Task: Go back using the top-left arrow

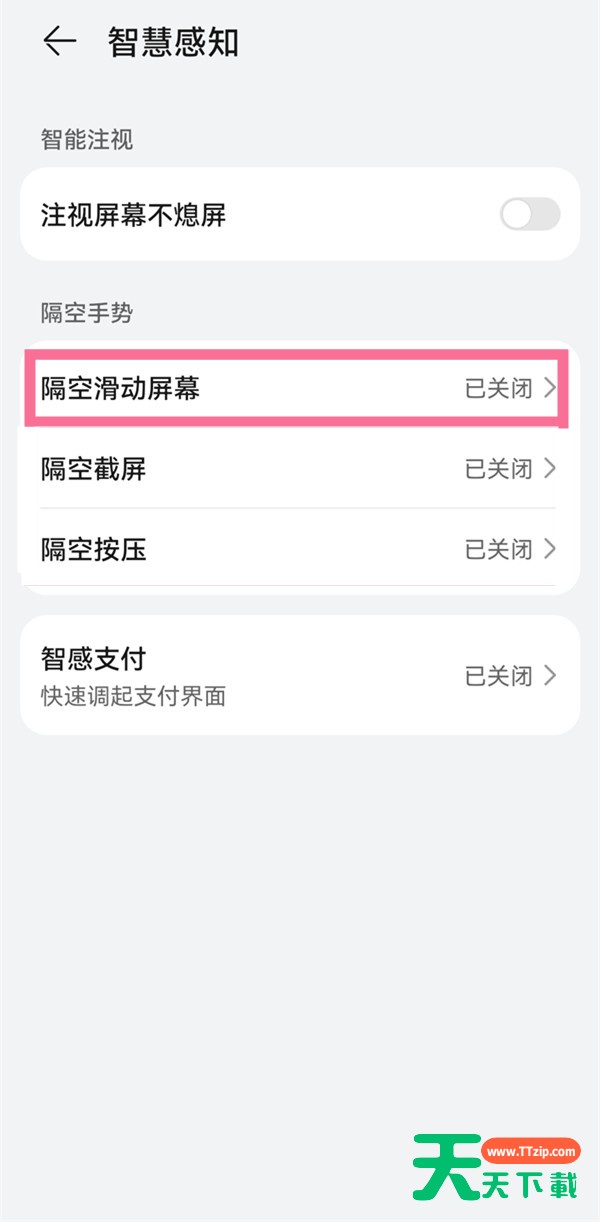Action: pyautogui.click(x=60, y=41)
